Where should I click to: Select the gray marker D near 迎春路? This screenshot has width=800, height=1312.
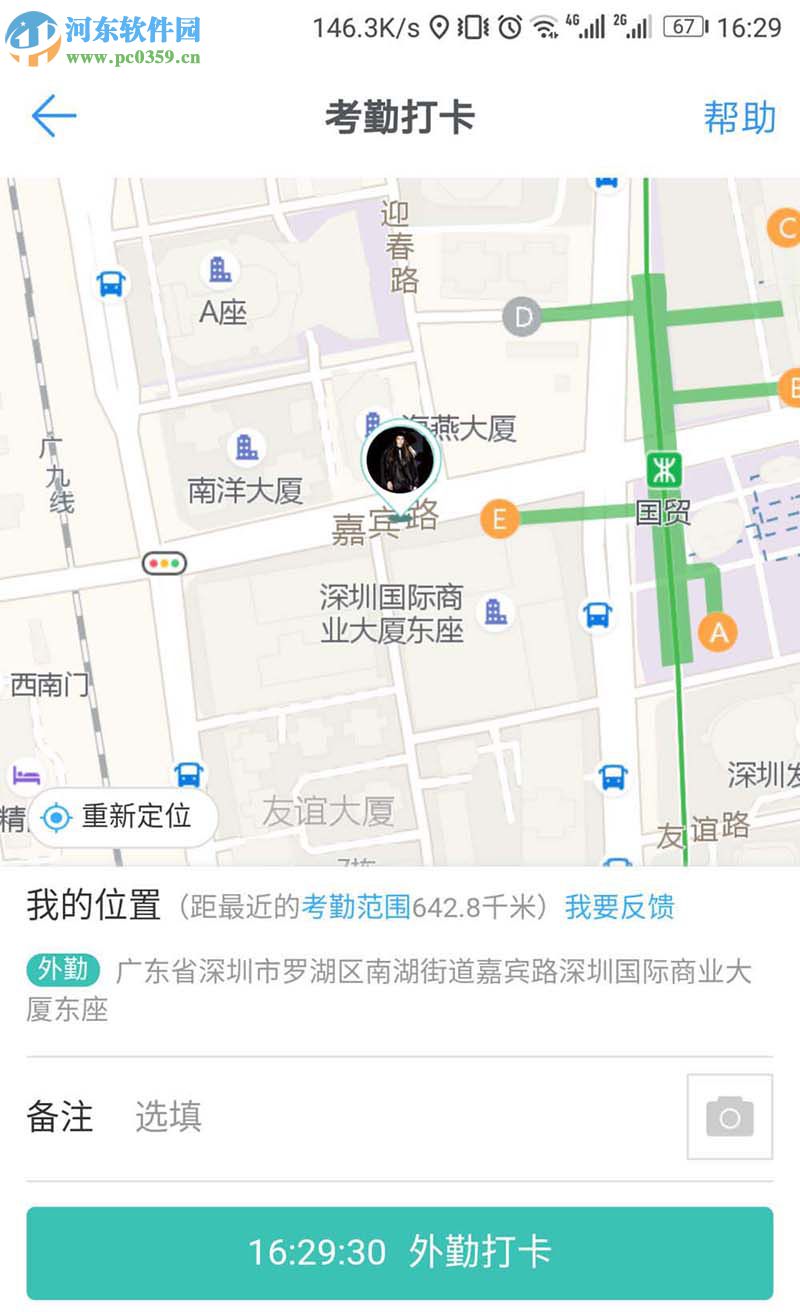point(521,317)
